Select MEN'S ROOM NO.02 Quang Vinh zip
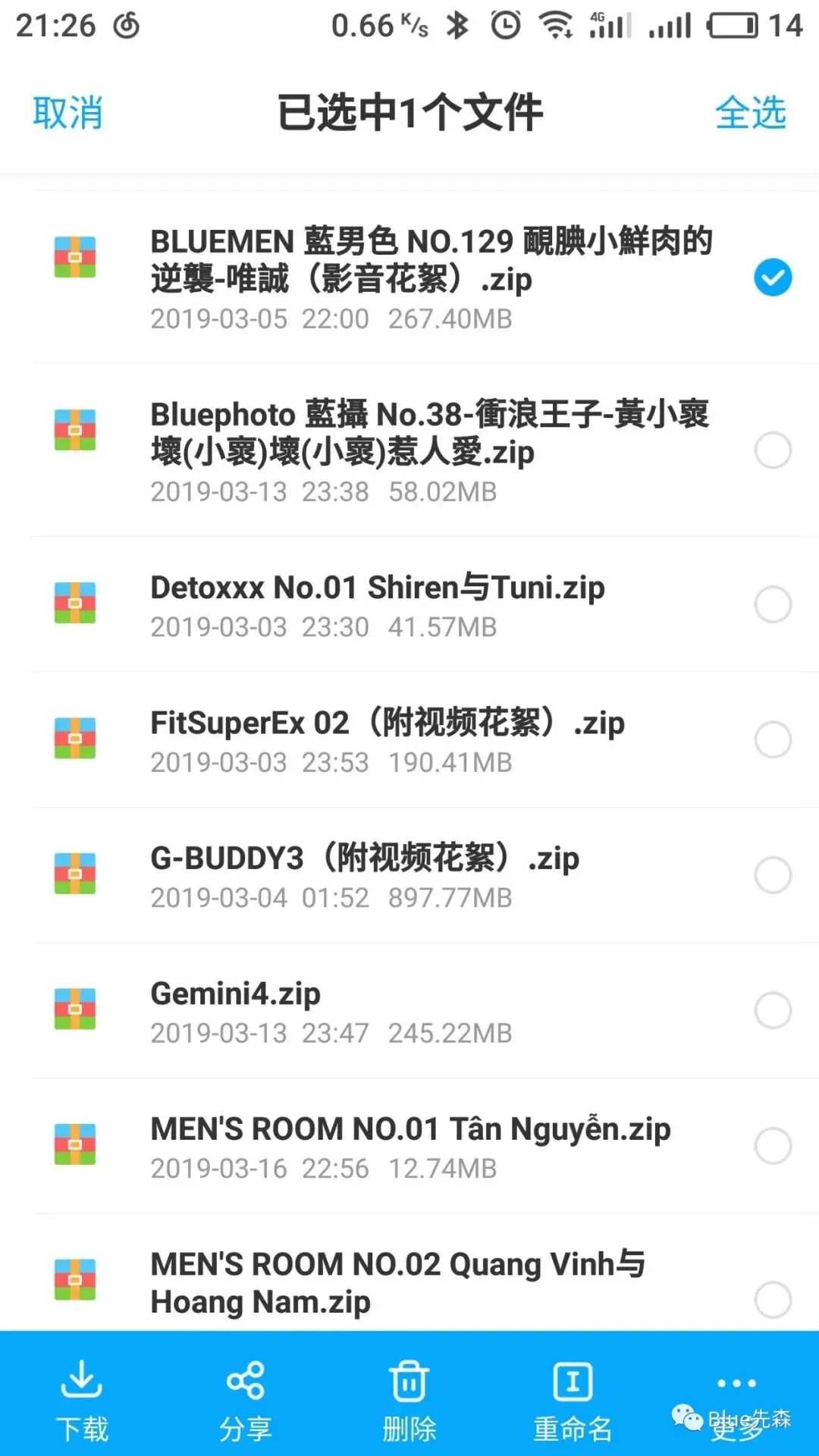The width and height of the screenshot is (819, 1456). pos(772,1300)
